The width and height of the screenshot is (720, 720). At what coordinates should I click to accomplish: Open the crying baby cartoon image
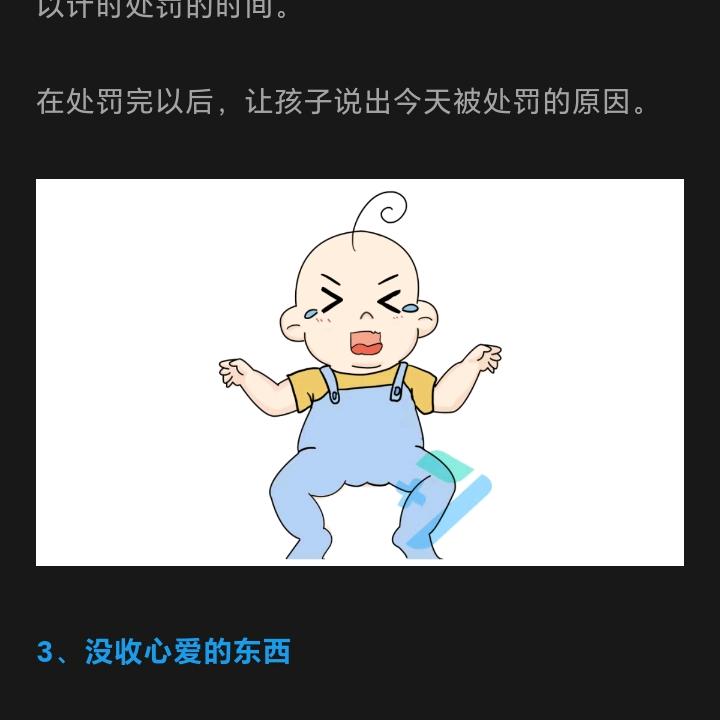(360, 372)
